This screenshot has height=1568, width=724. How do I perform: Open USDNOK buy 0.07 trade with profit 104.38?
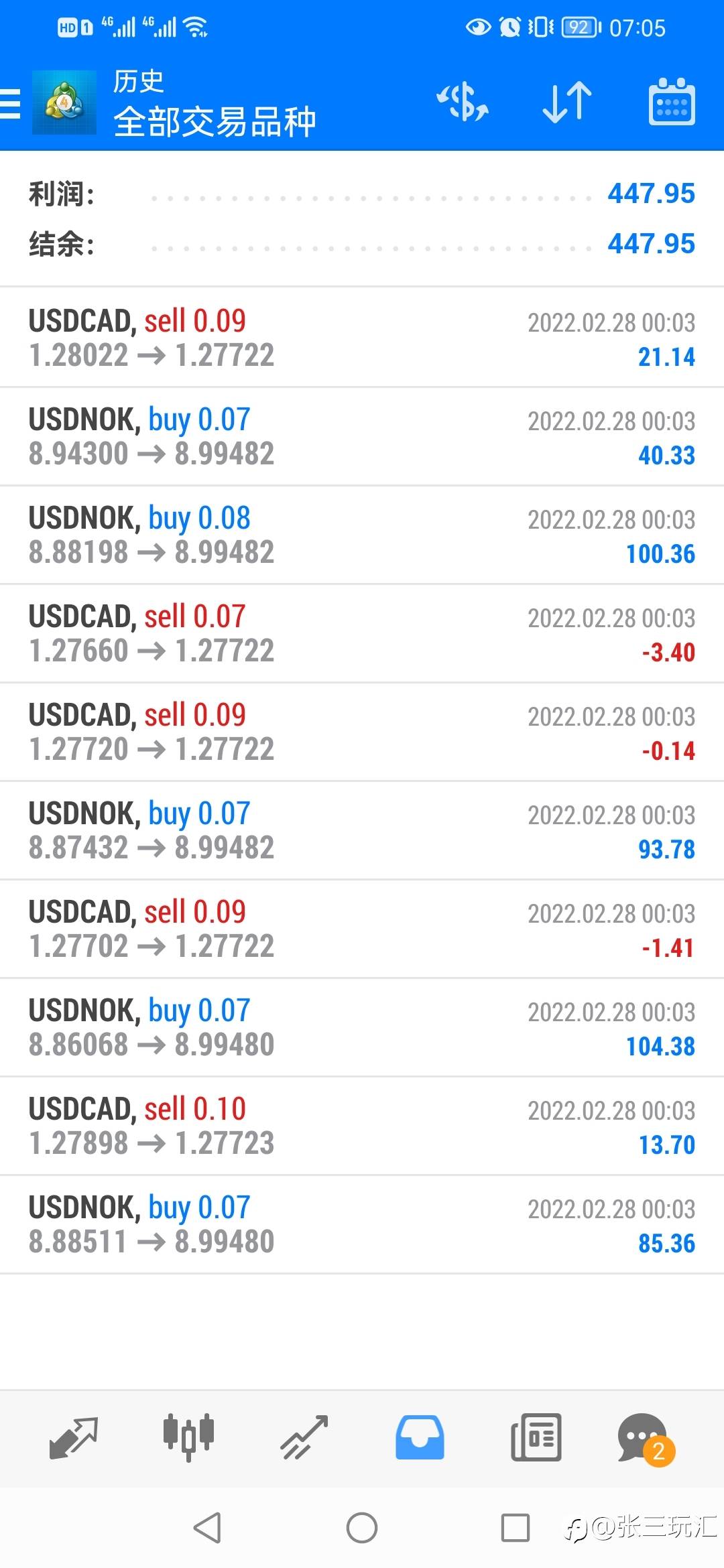(x=362, y=1027)
